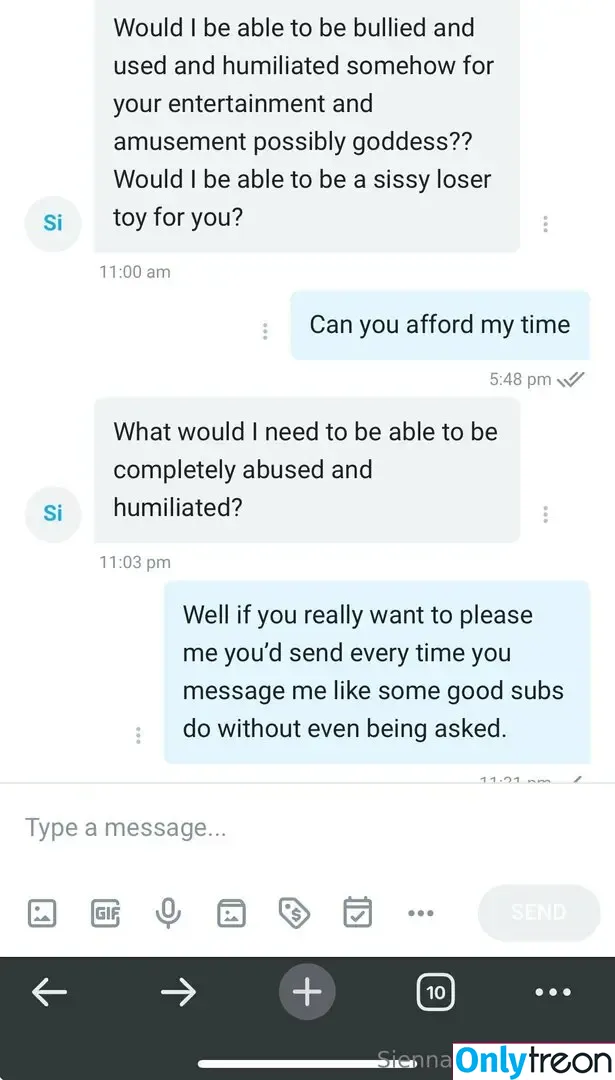This screenshot has height=1080, width=615.
Task: Schedule the message with the calendar icon
Action: (x=357, y=912)
